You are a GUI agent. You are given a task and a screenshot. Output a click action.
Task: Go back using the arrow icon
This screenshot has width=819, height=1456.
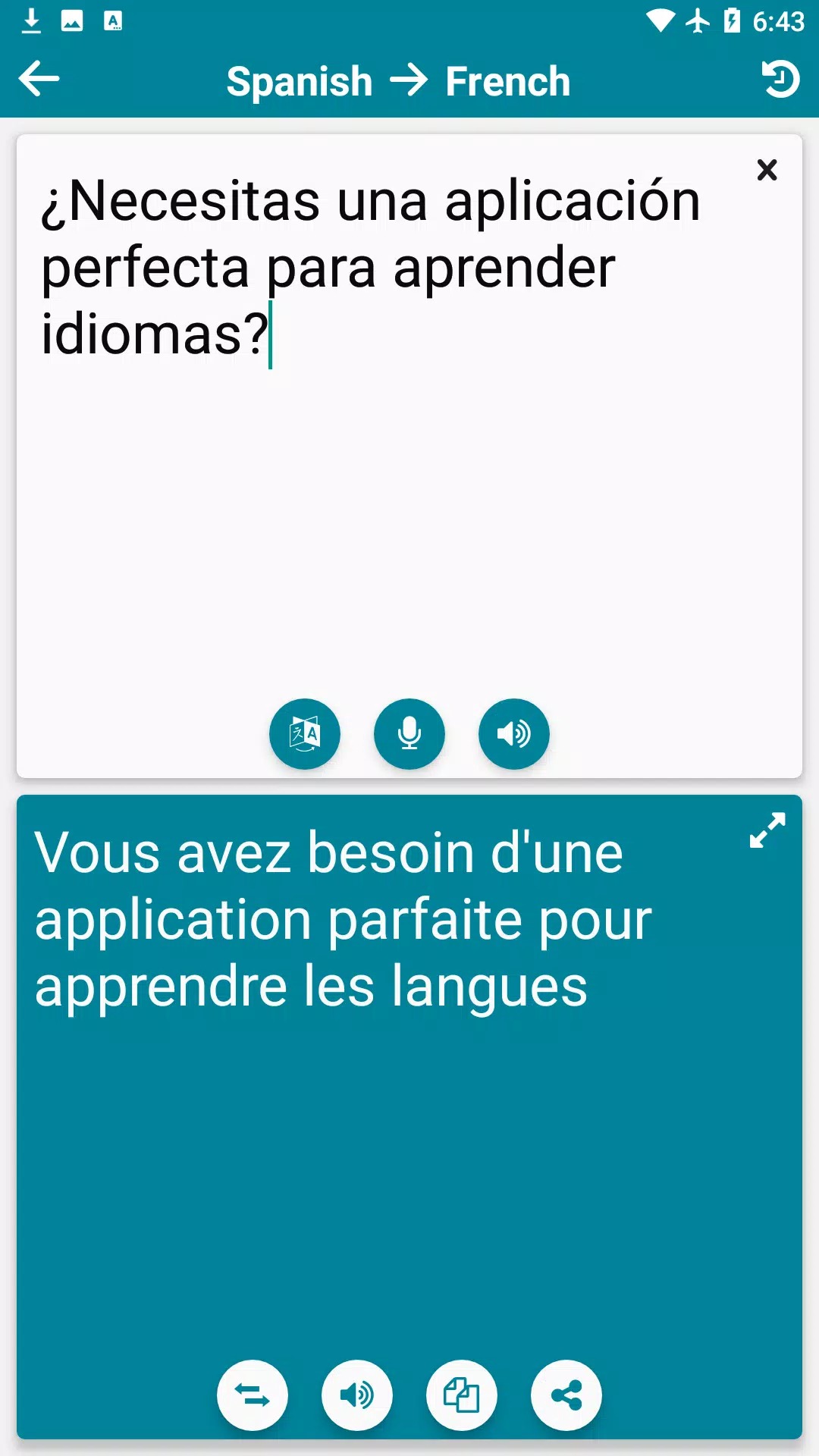tap(39, 79)
